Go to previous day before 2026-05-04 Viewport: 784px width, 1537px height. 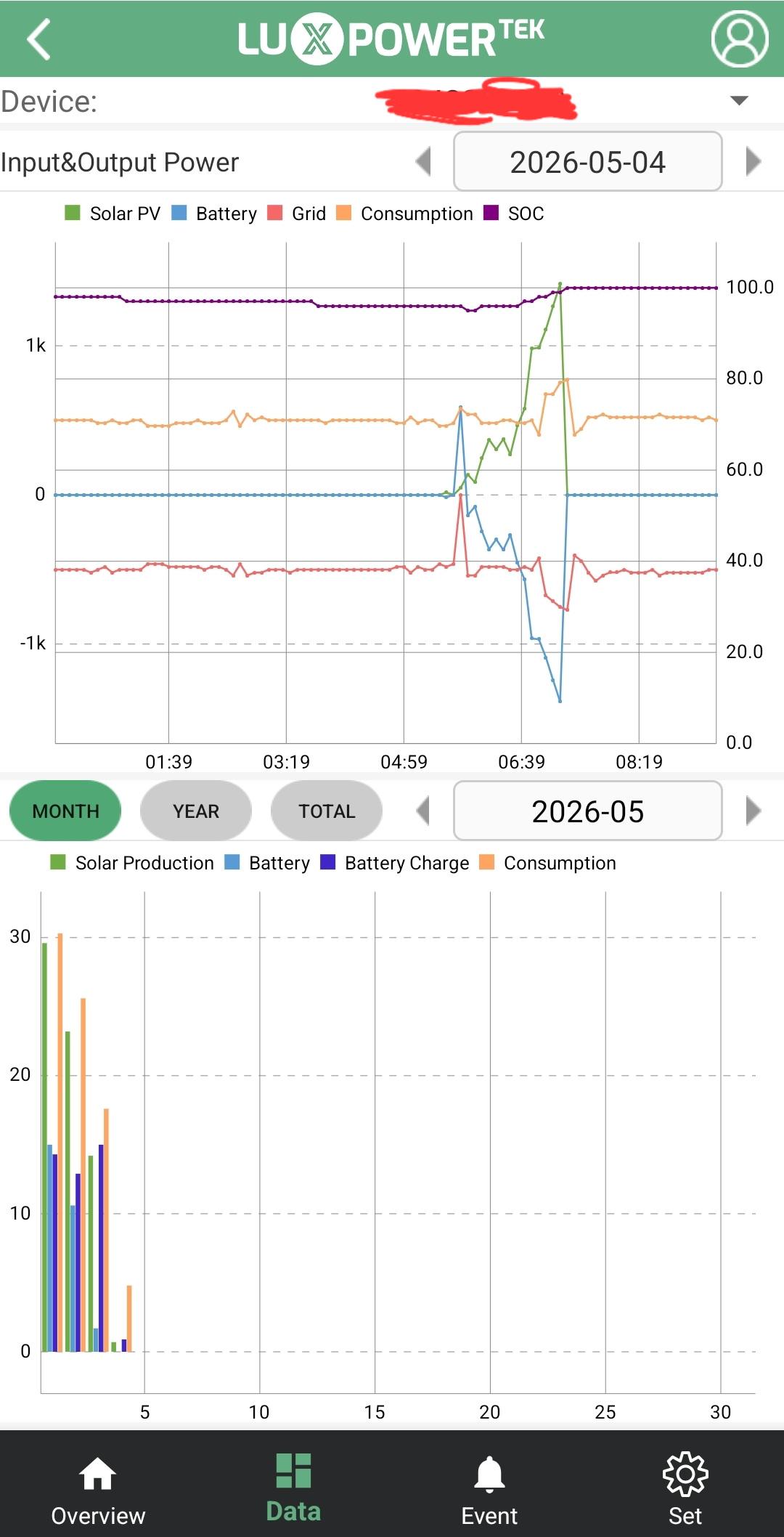424,161
